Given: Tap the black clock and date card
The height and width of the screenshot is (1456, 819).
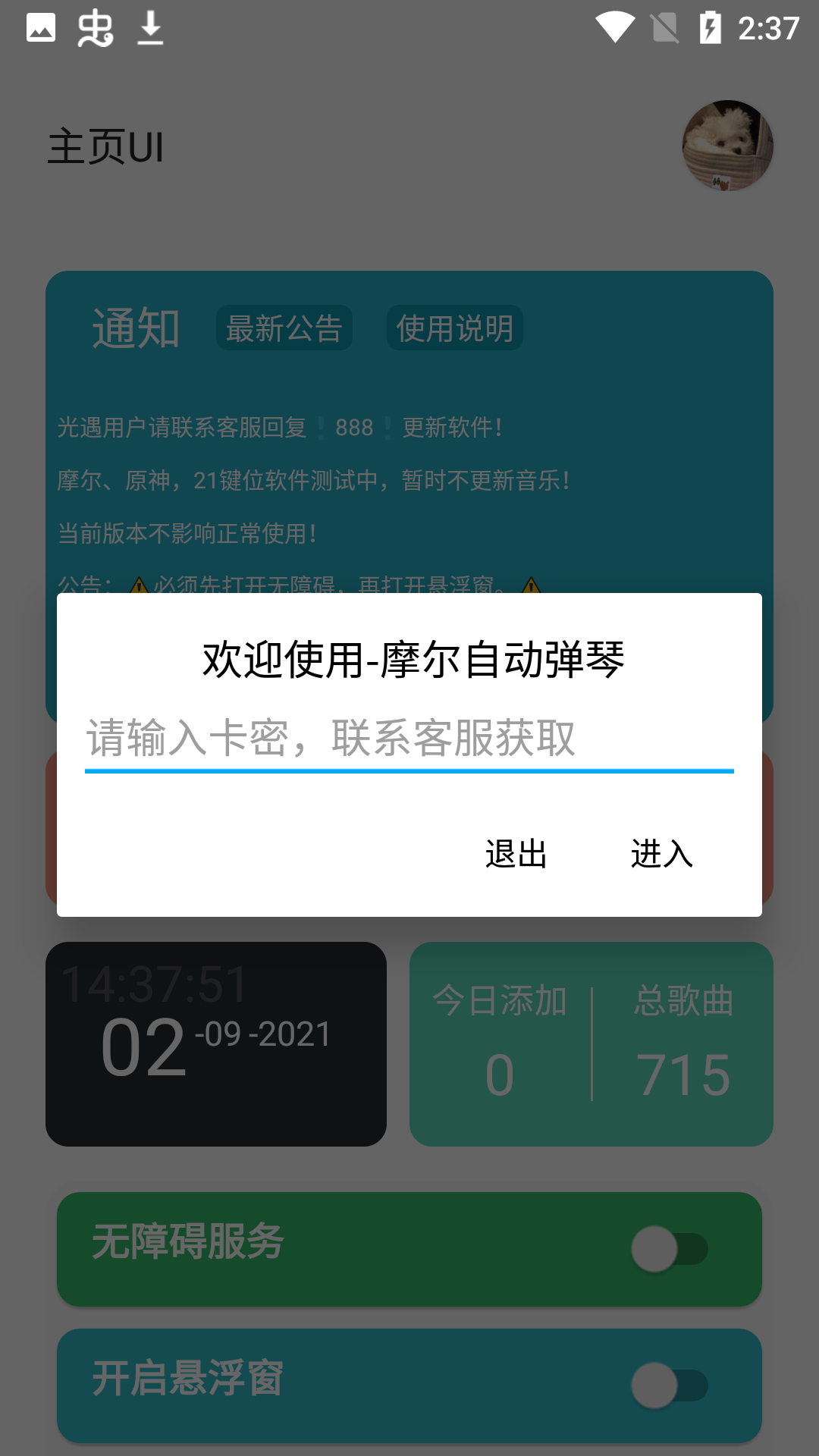Looking at the screenshot, I should pos(216,1047).
